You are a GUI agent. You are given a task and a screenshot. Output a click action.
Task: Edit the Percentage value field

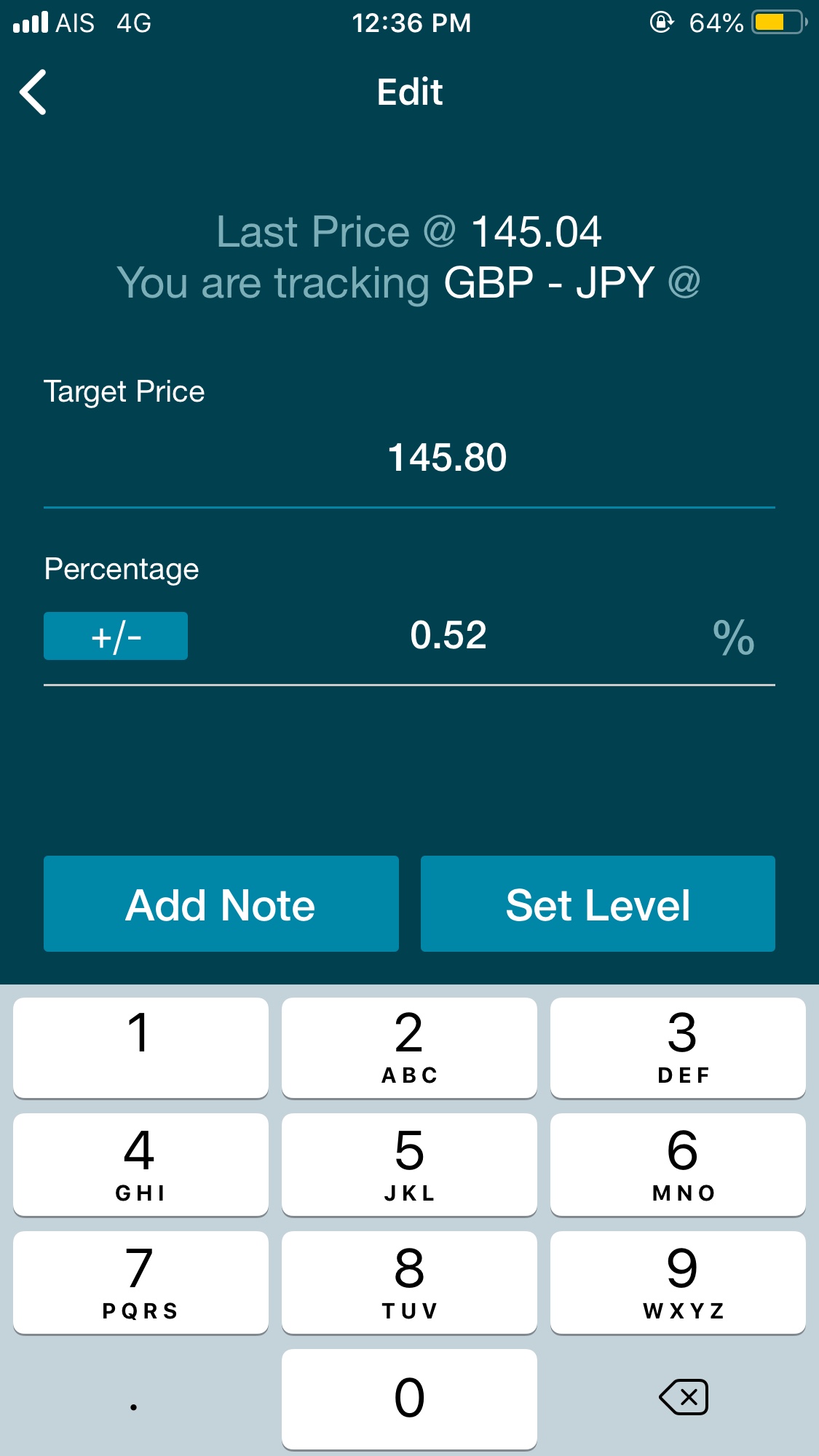(448, 635)
